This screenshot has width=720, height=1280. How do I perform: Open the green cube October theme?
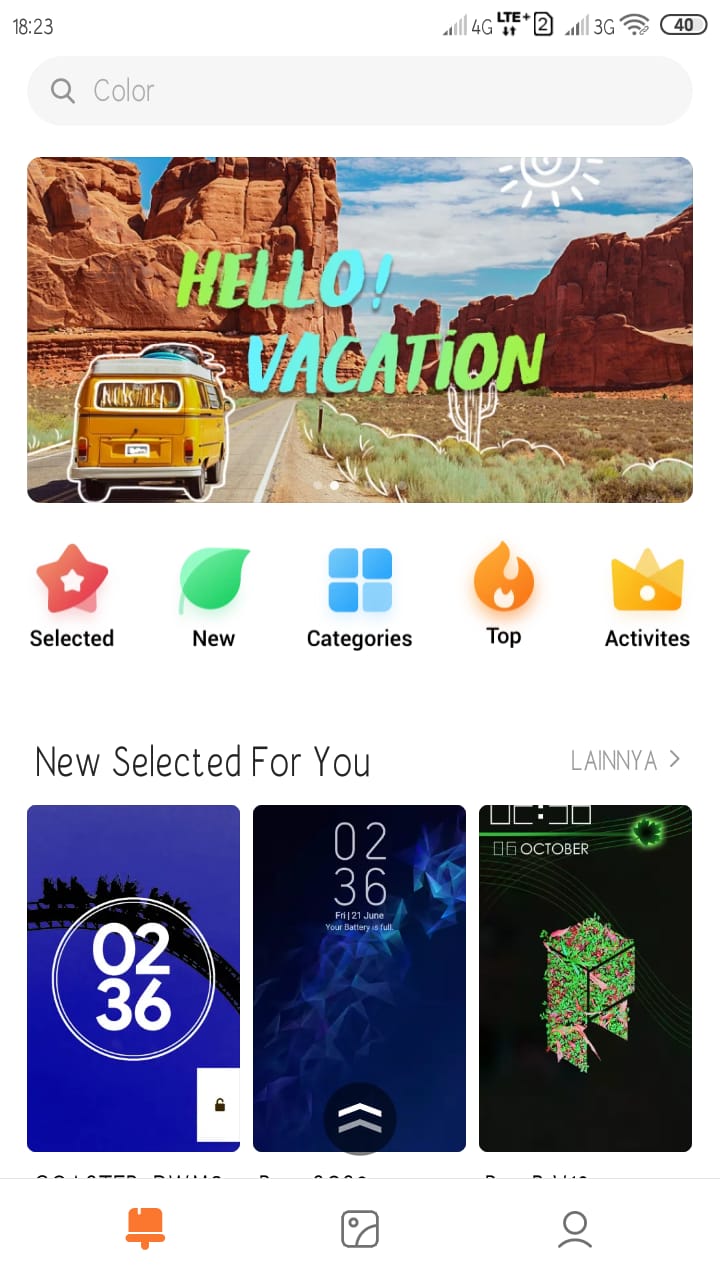coord(585,978)
